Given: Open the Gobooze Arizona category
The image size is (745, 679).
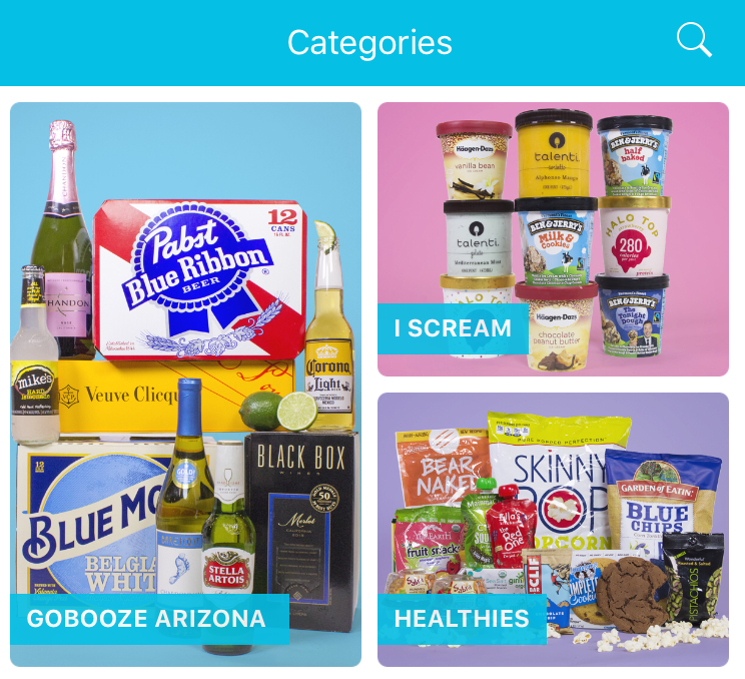Looking at the screenshot, I should 185,384.
